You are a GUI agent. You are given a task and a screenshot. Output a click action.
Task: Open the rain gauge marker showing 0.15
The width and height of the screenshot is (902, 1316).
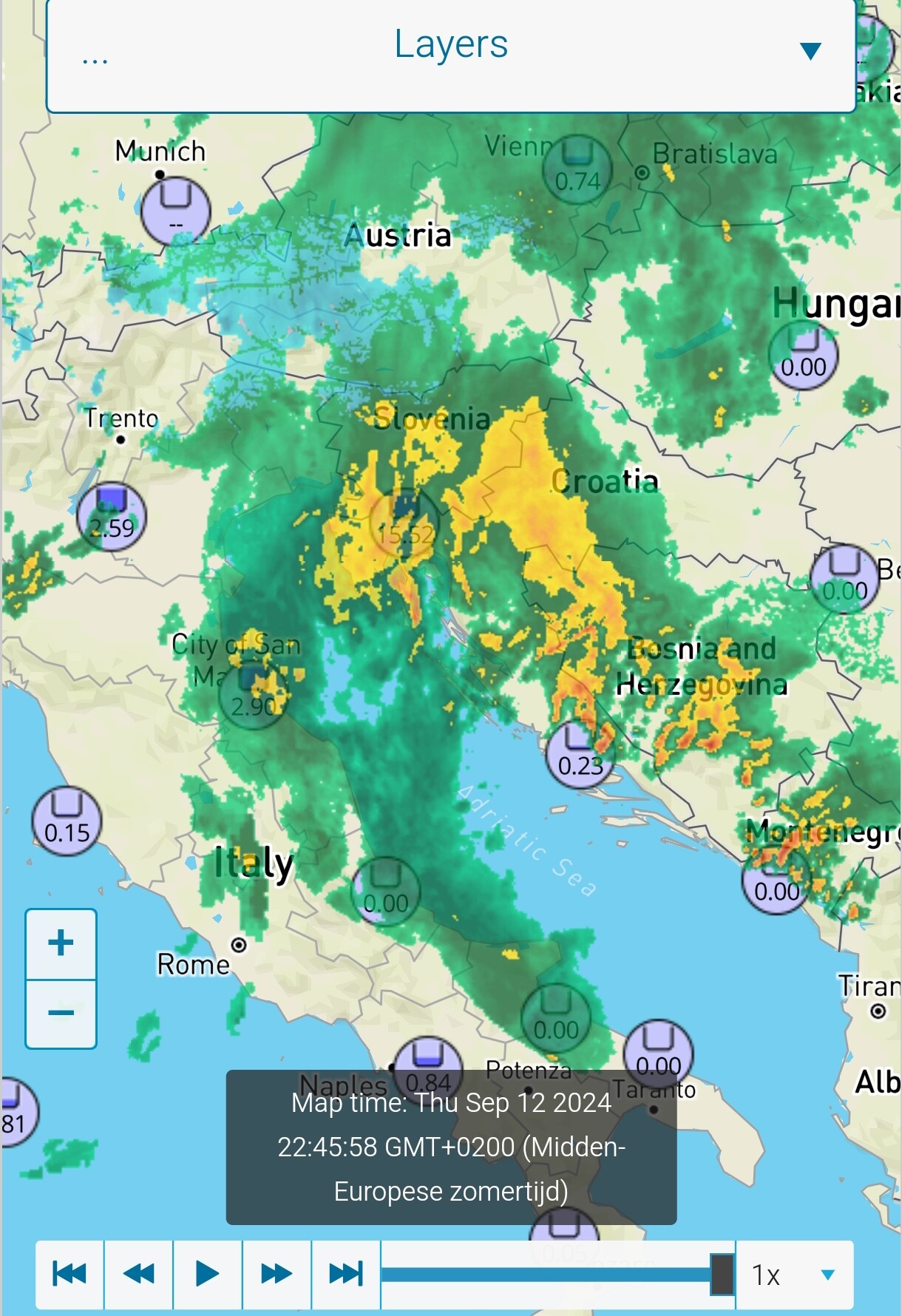click(x=67, y=821)
